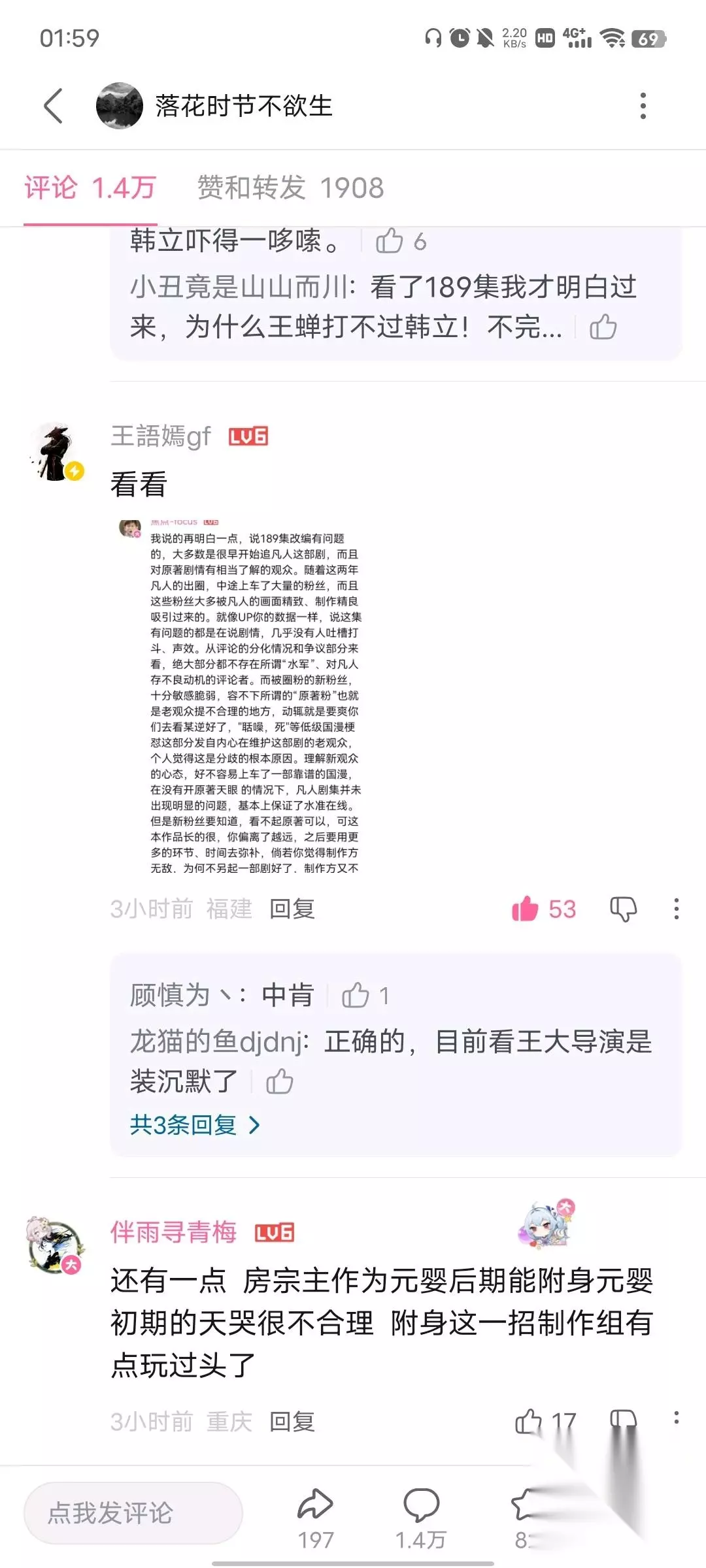
Task: Open 落花时节不欲生's profile avatar
Action: click(x=120, y=106)
